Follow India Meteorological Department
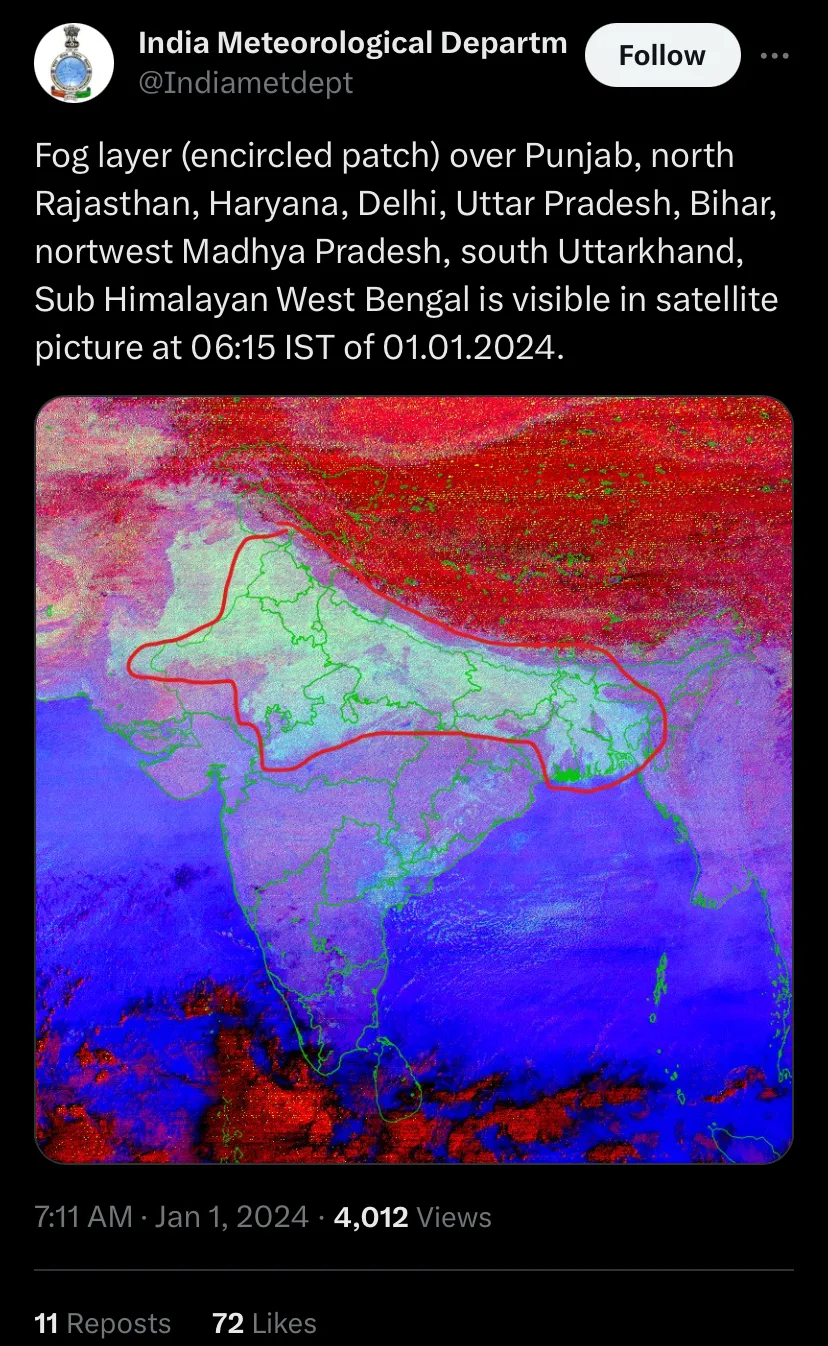 coord(662,56)
